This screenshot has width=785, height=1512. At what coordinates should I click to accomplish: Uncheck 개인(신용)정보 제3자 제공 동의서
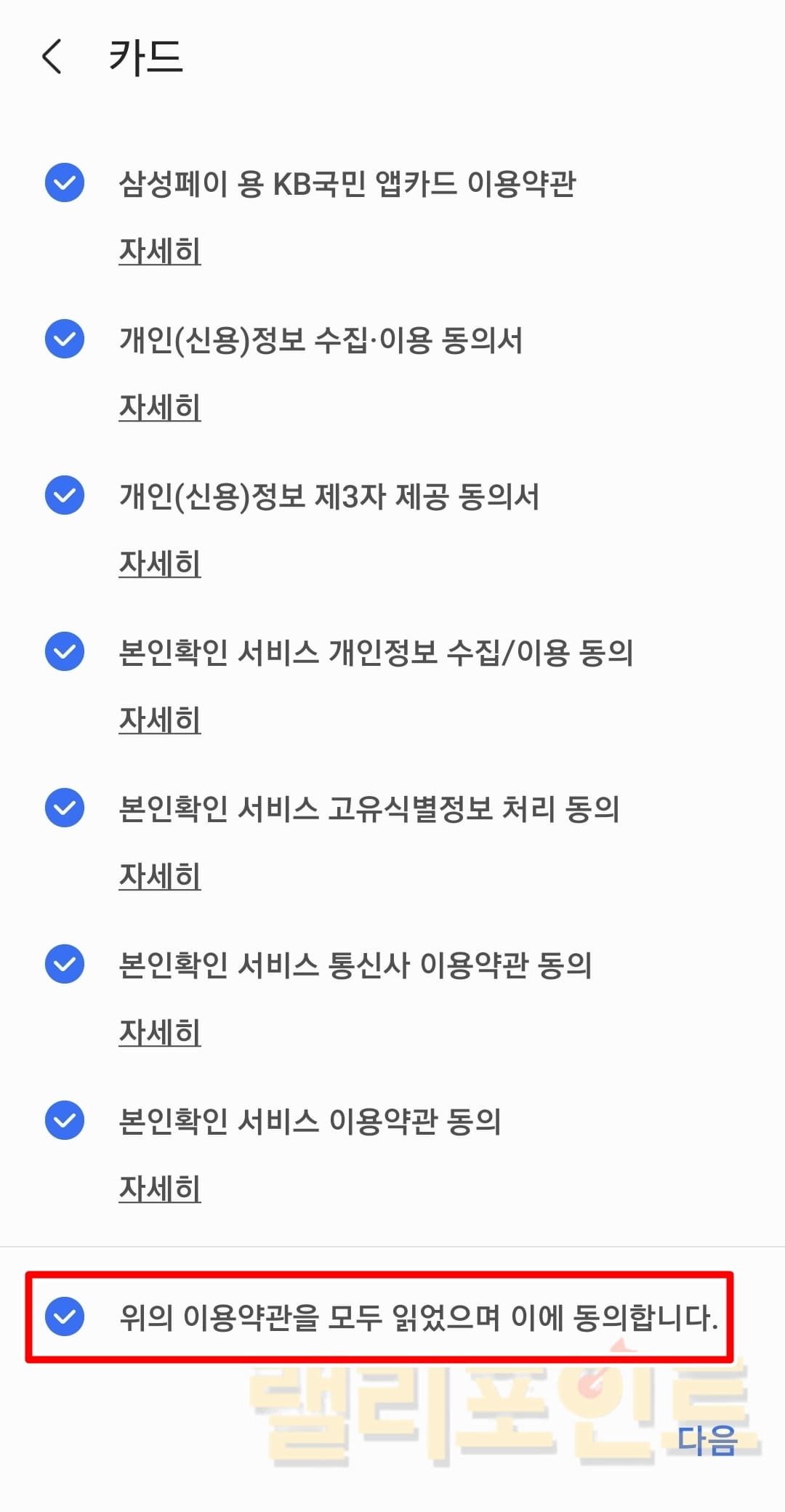(x=65, y=495)
